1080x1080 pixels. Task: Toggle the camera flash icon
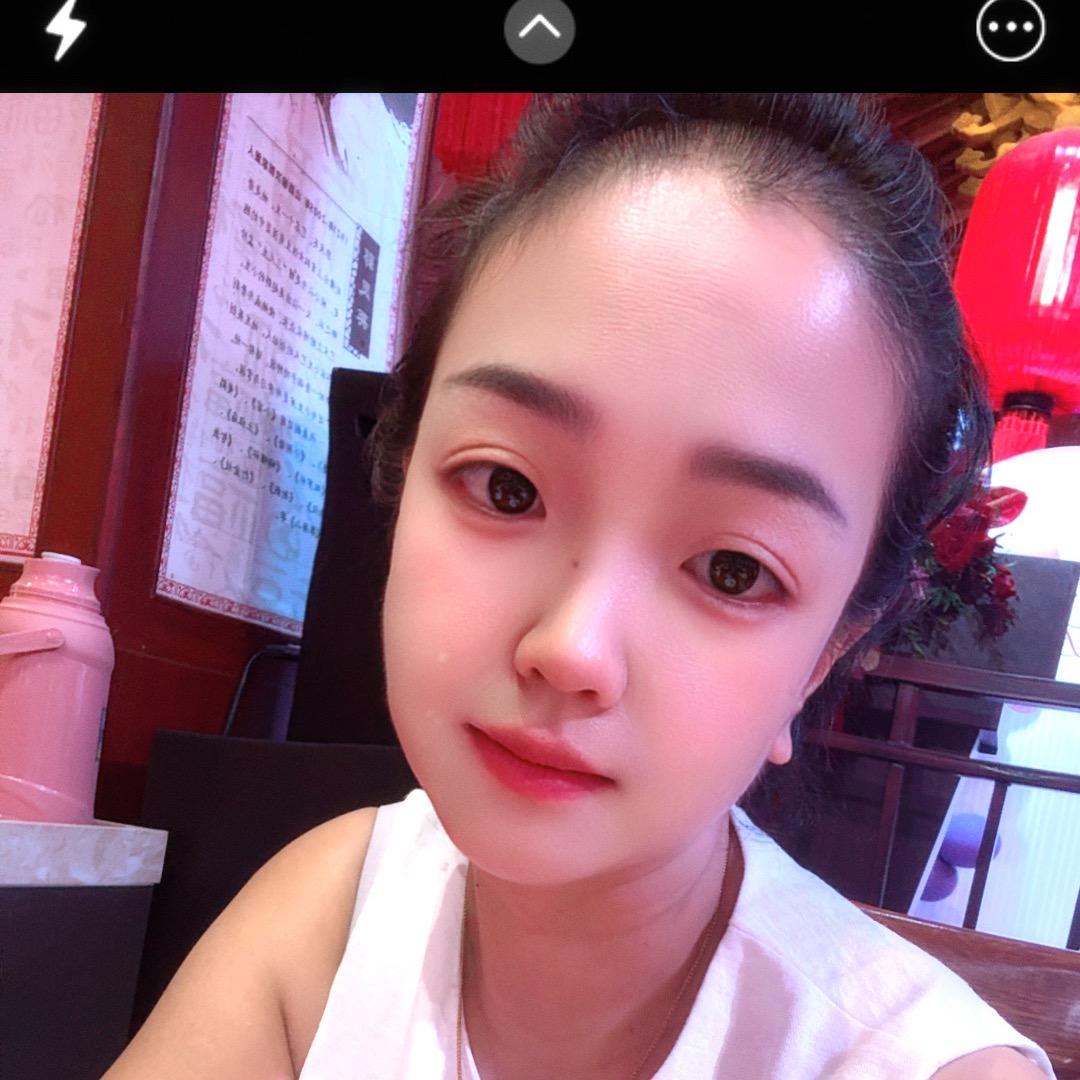(x=66, y=28)
